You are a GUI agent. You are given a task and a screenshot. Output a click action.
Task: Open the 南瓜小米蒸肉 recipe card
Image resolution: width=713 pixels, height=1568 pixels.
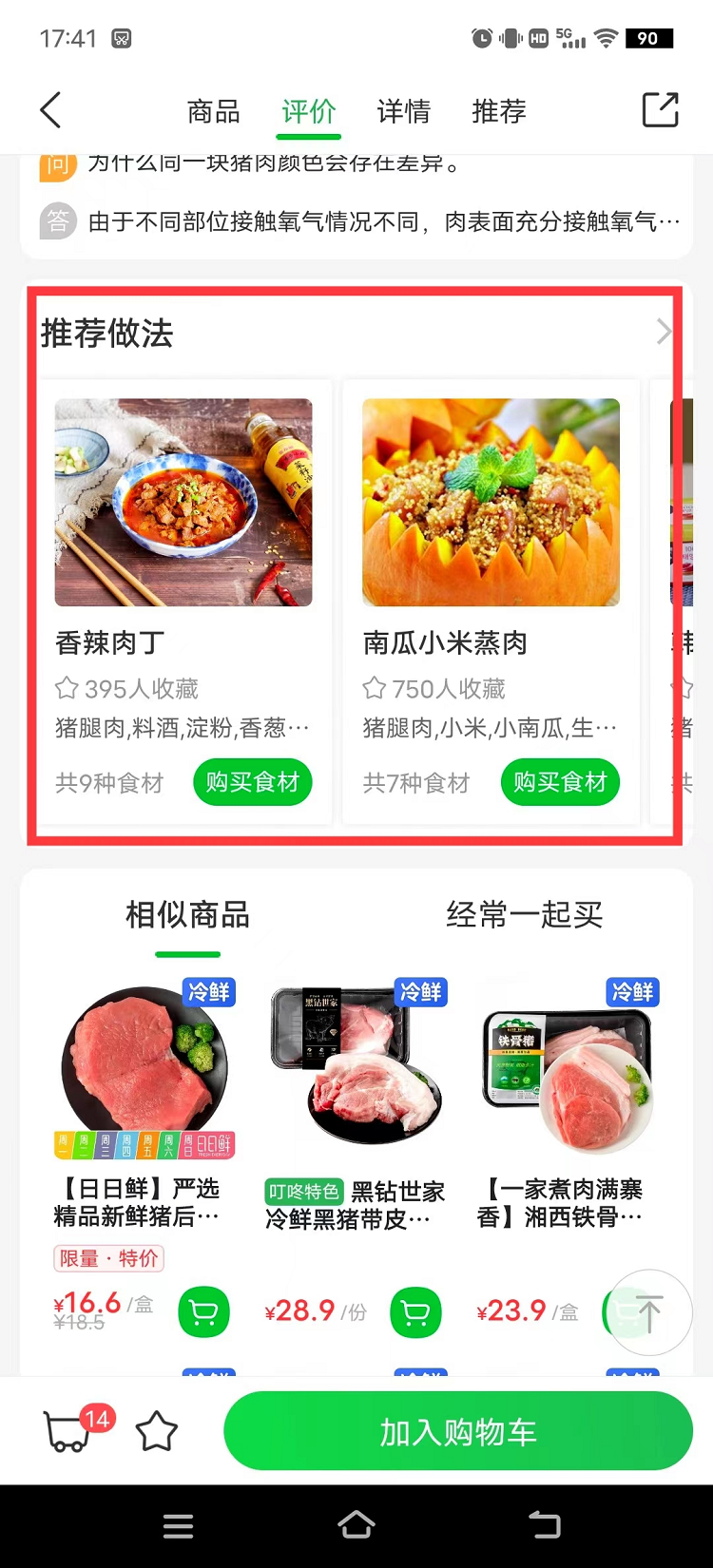[x=491, y=532]
